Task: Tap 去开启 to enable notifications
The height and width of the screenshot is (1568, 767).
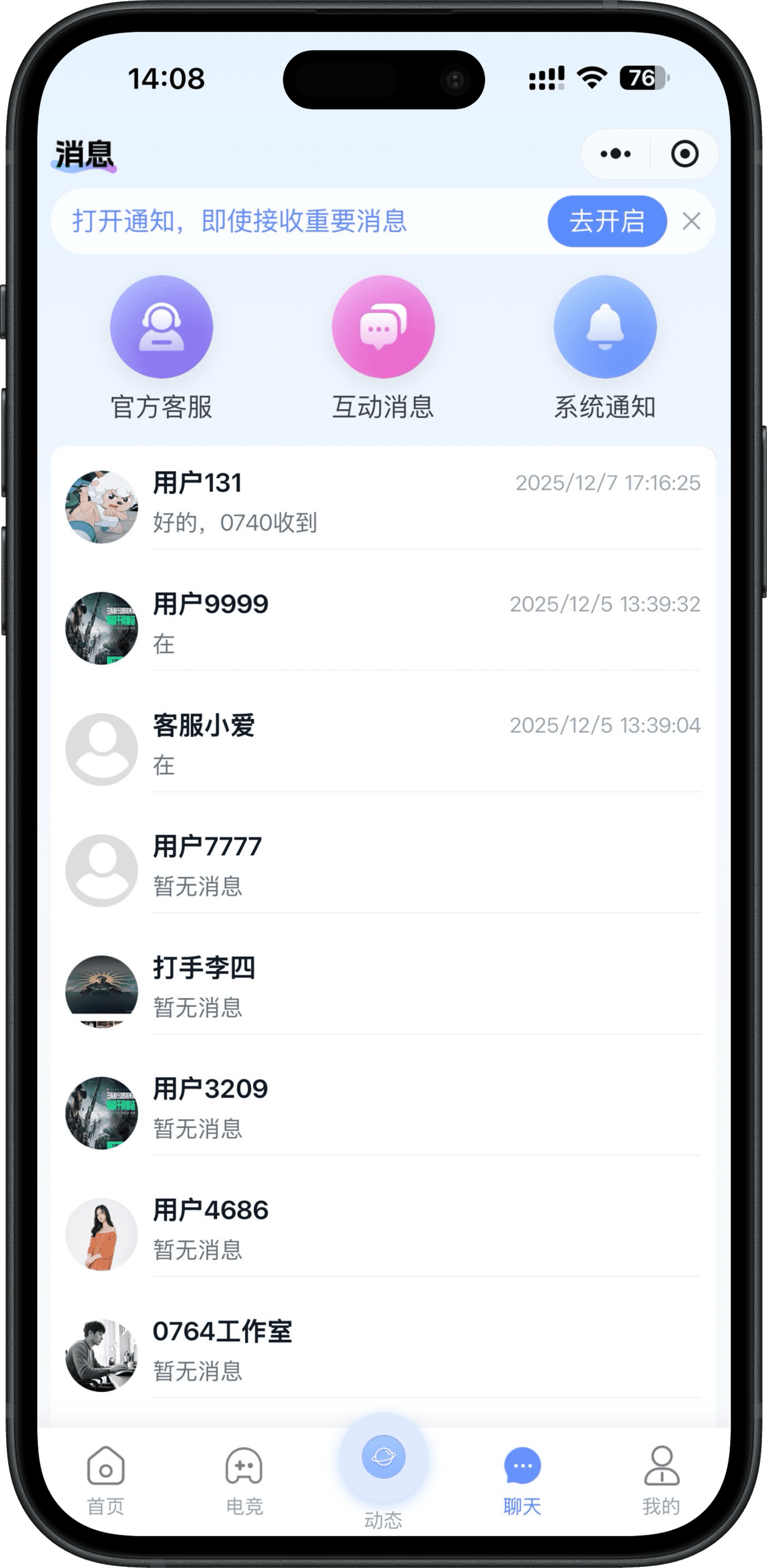Action: pos(606,221)
